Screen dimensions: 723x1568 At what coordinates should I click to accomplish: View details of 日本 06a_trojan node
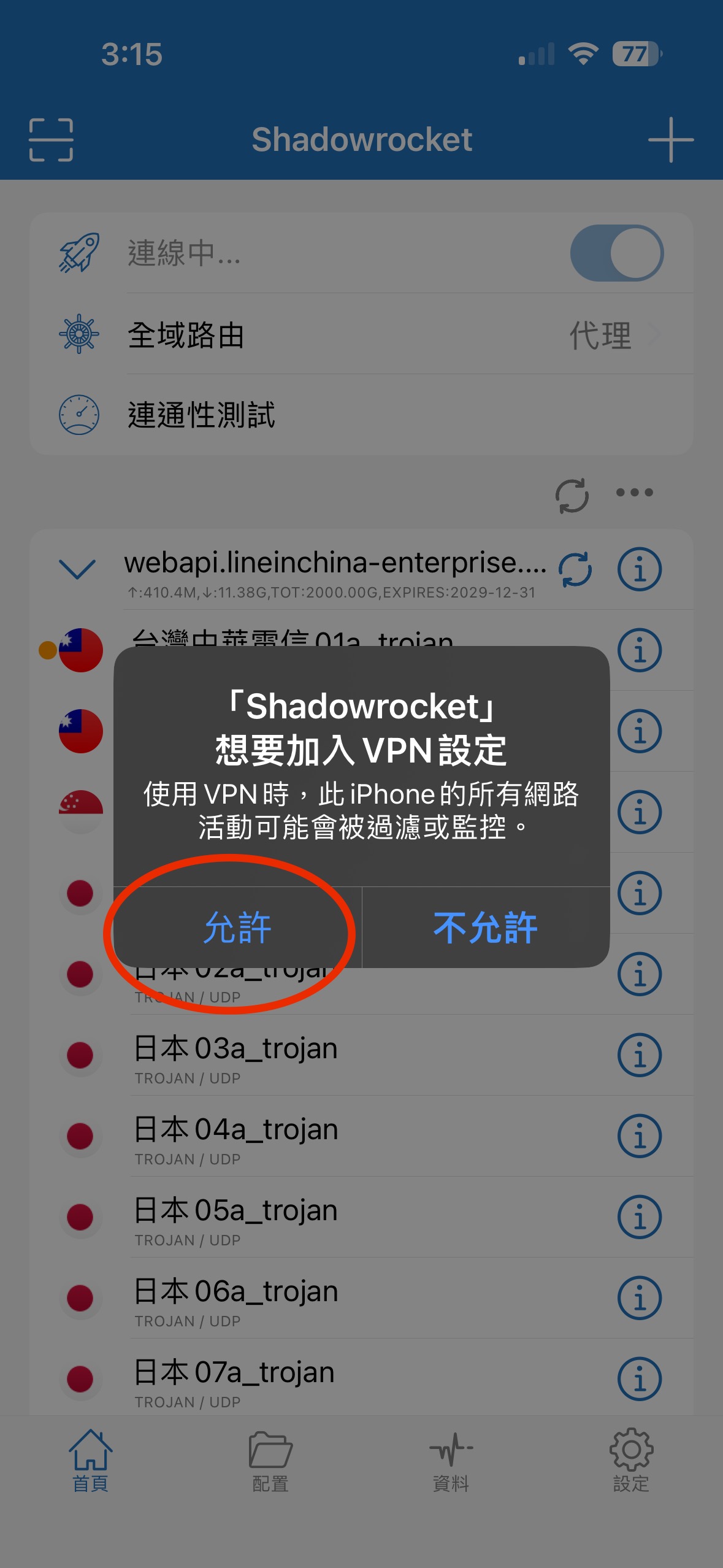[x=640, y=1298]
